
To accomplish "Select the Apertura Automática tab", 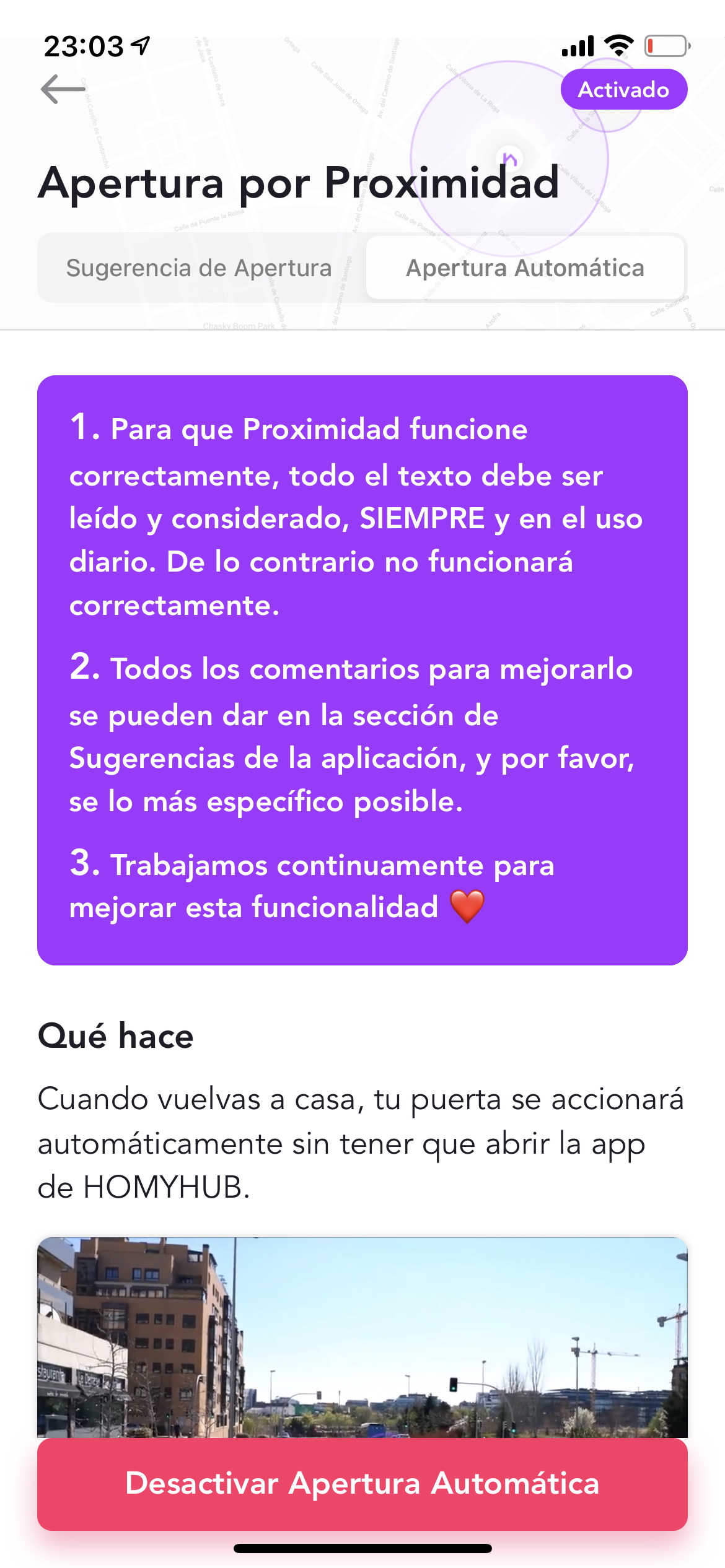I will 525,268.
